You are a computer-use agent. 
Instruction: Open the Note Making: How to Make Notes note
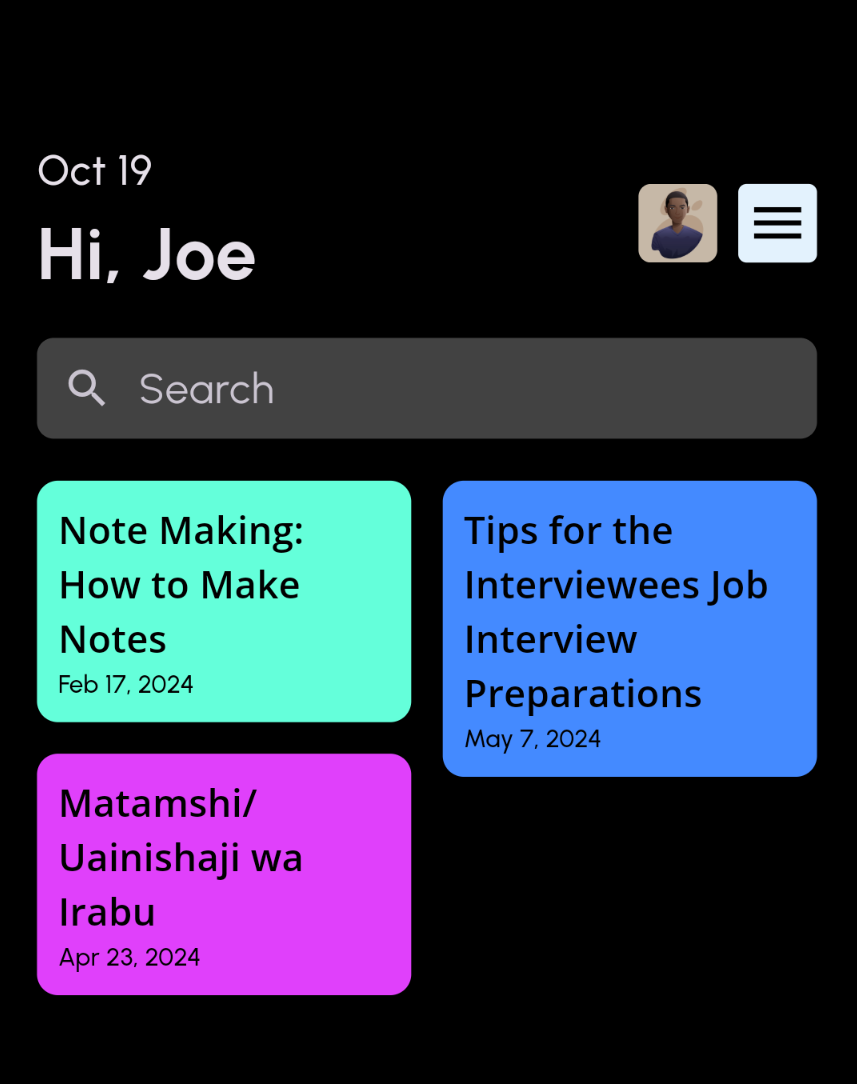coord(224,601)
